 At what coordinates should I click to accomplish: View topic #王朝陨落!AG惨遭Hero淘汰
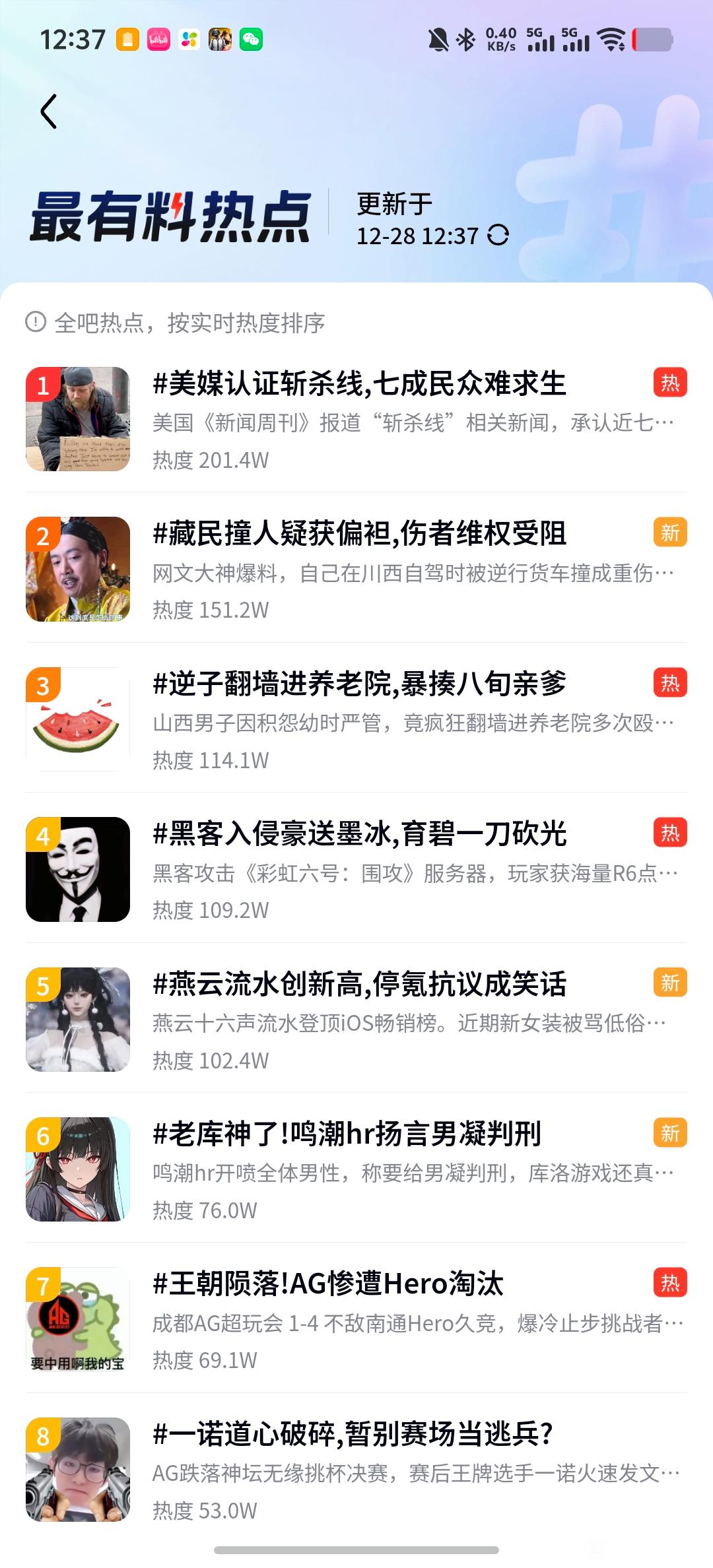[328, 1284]
